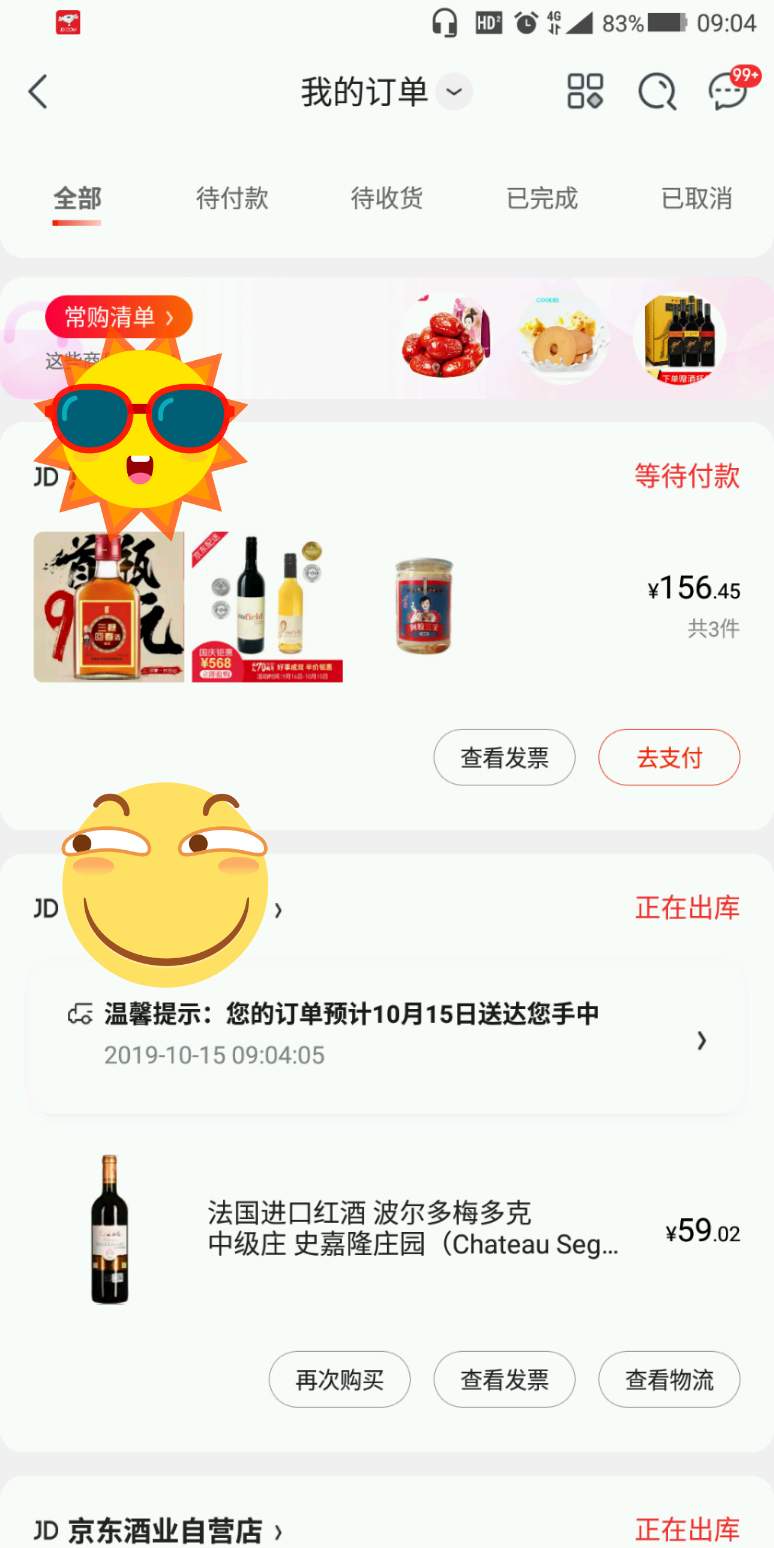View invoice for the ¥59.02 wine order
Screen dimensions: 774x1548
click(x=504, y=1380)
